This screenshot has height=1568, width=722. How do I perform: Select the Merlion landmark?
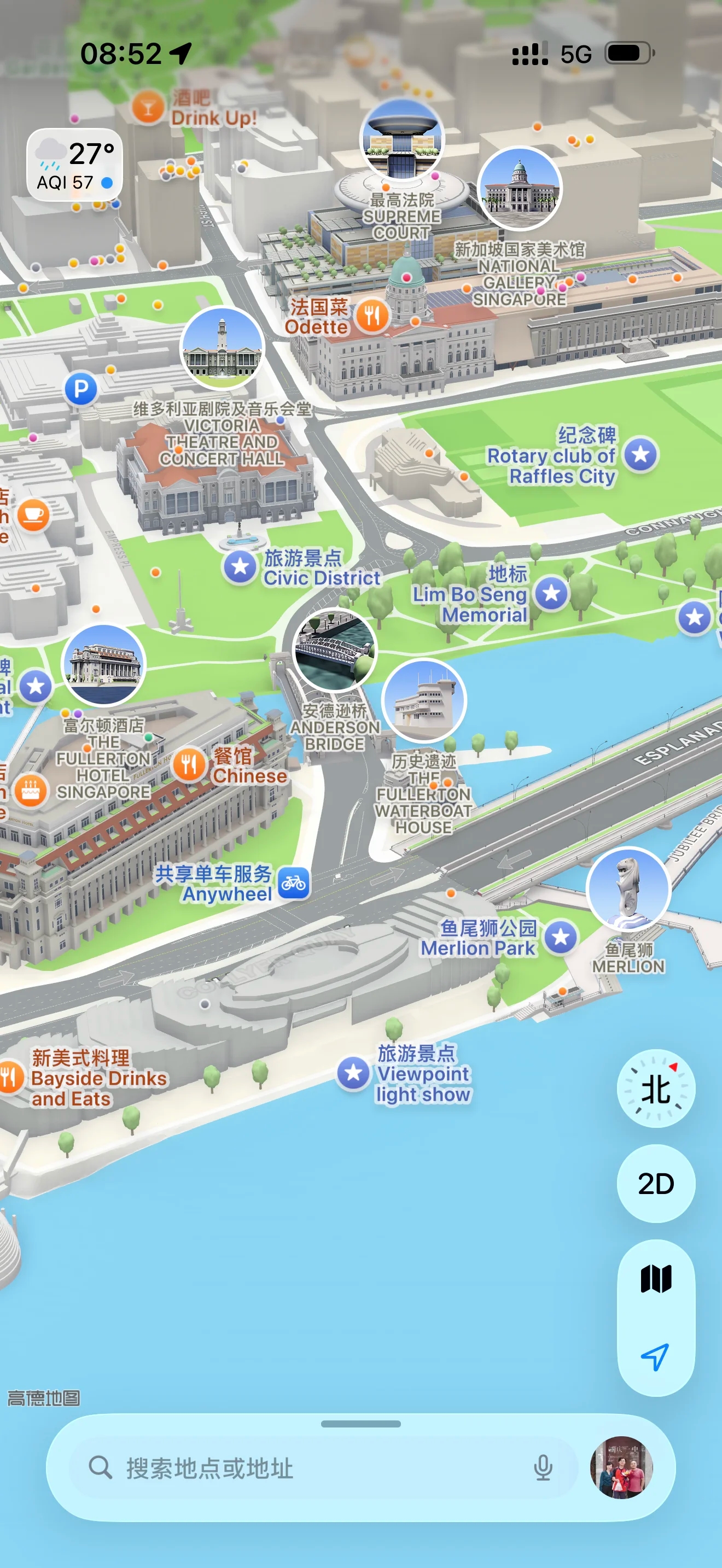pos(627,890)
